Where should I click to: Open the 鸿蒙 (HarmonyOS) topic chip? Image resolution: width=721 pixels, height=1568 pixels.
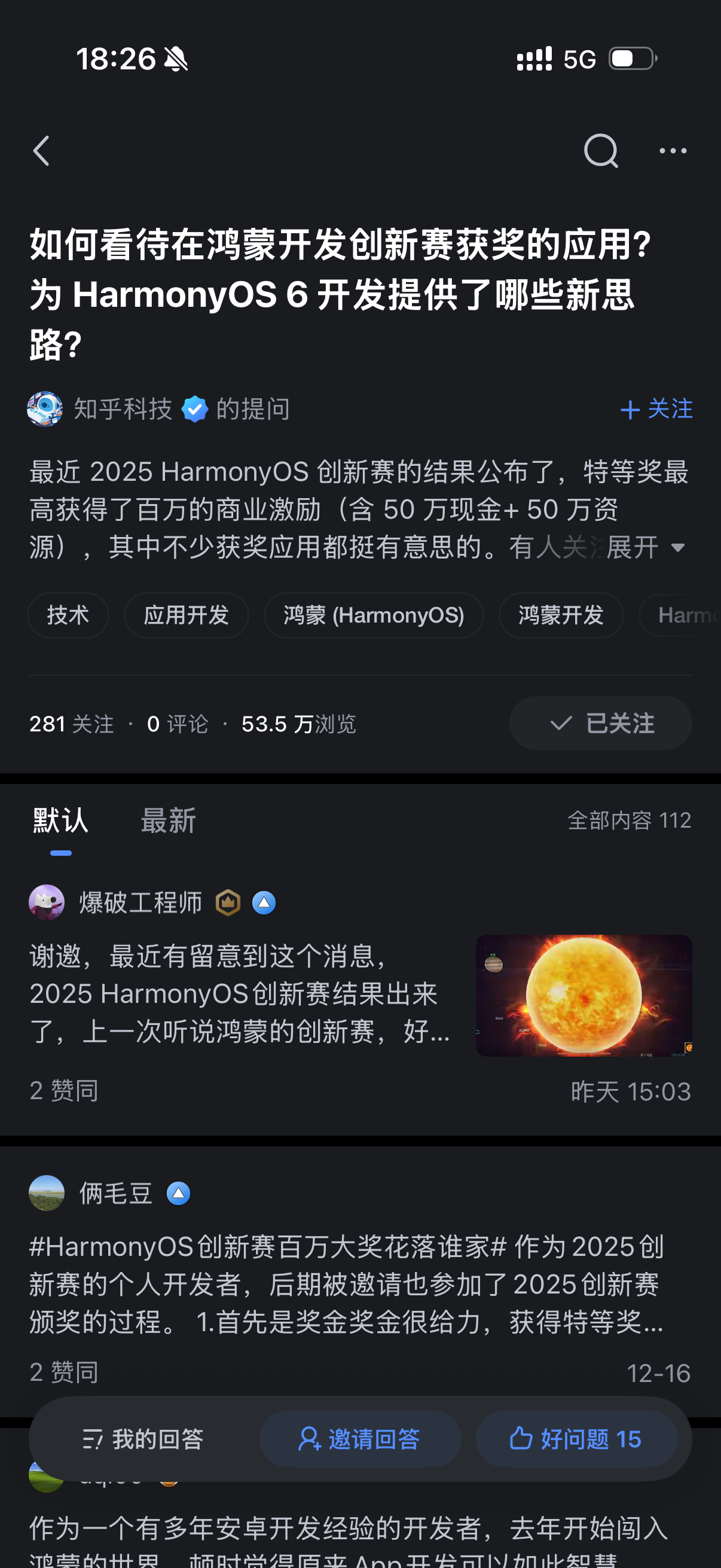tap(374, 615)
